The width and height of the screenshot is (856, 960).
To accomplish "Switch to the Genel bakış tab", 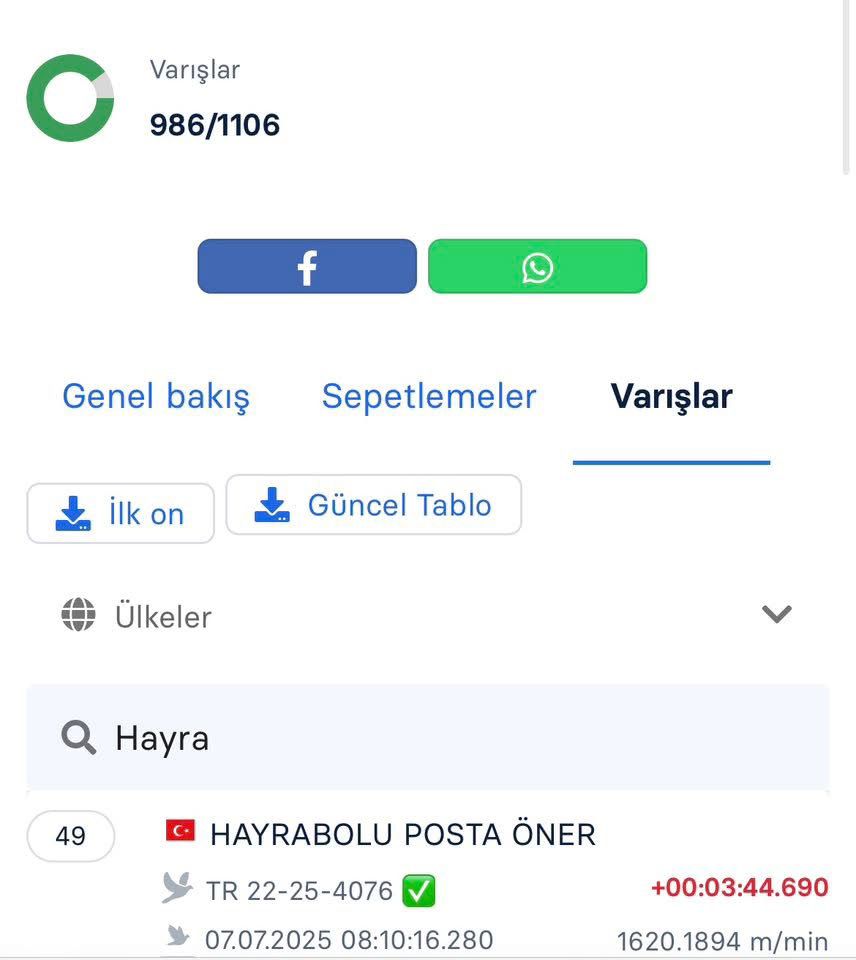I will click(x=156, y=396).
